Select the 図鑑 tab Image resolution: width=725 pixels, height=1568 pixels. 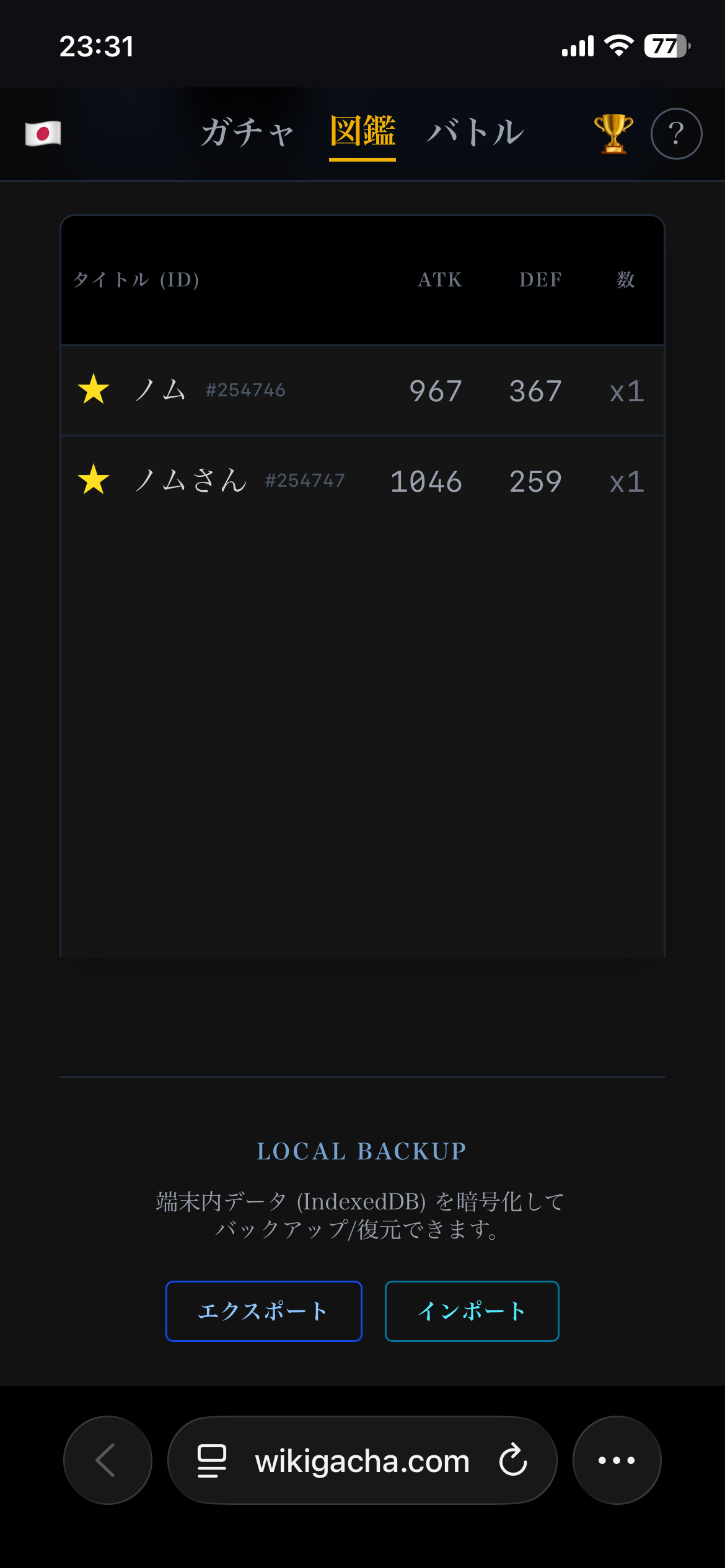[x=362, y=133]
